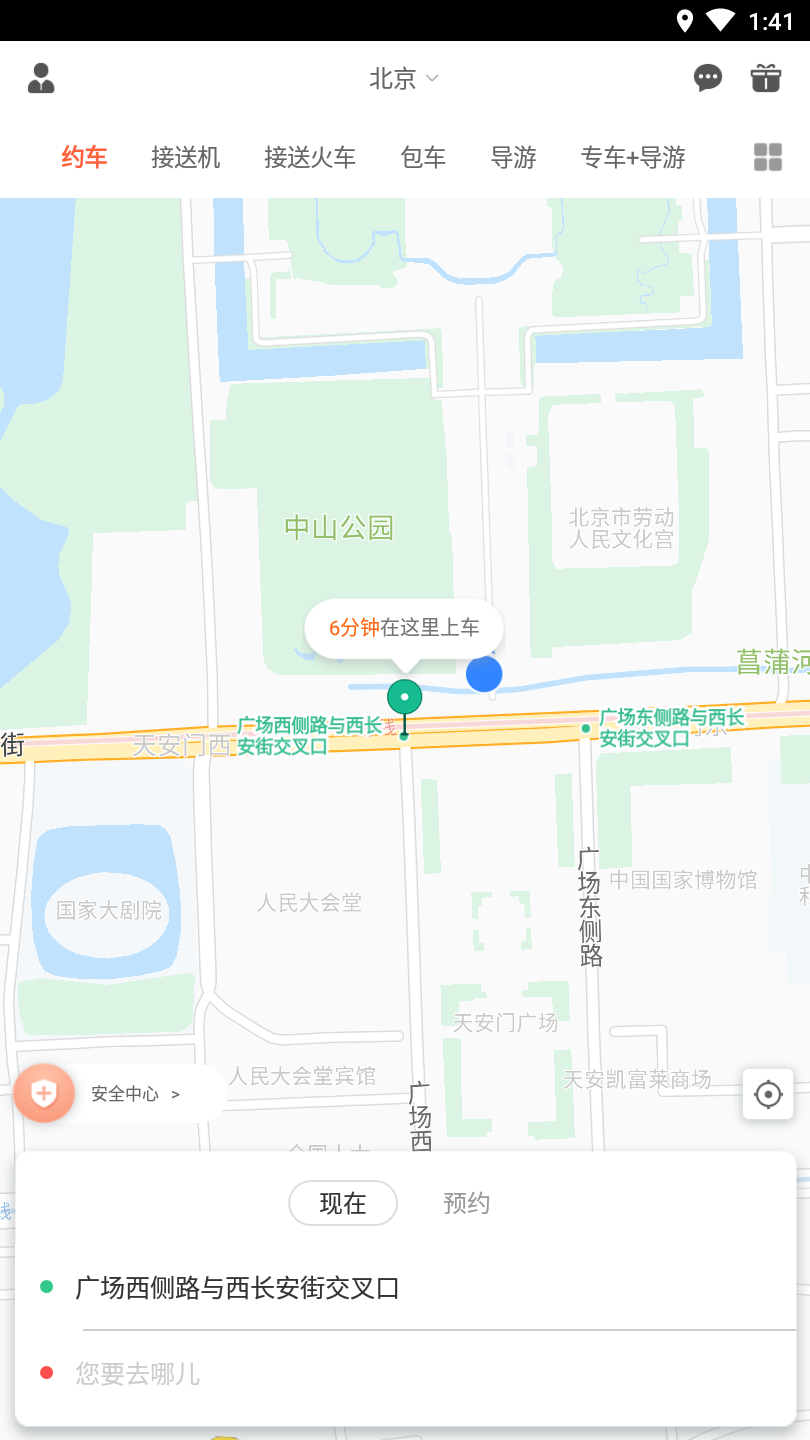Open the 北京 city selector dropdown
The image size is (810, 1440).
point(404,78)
